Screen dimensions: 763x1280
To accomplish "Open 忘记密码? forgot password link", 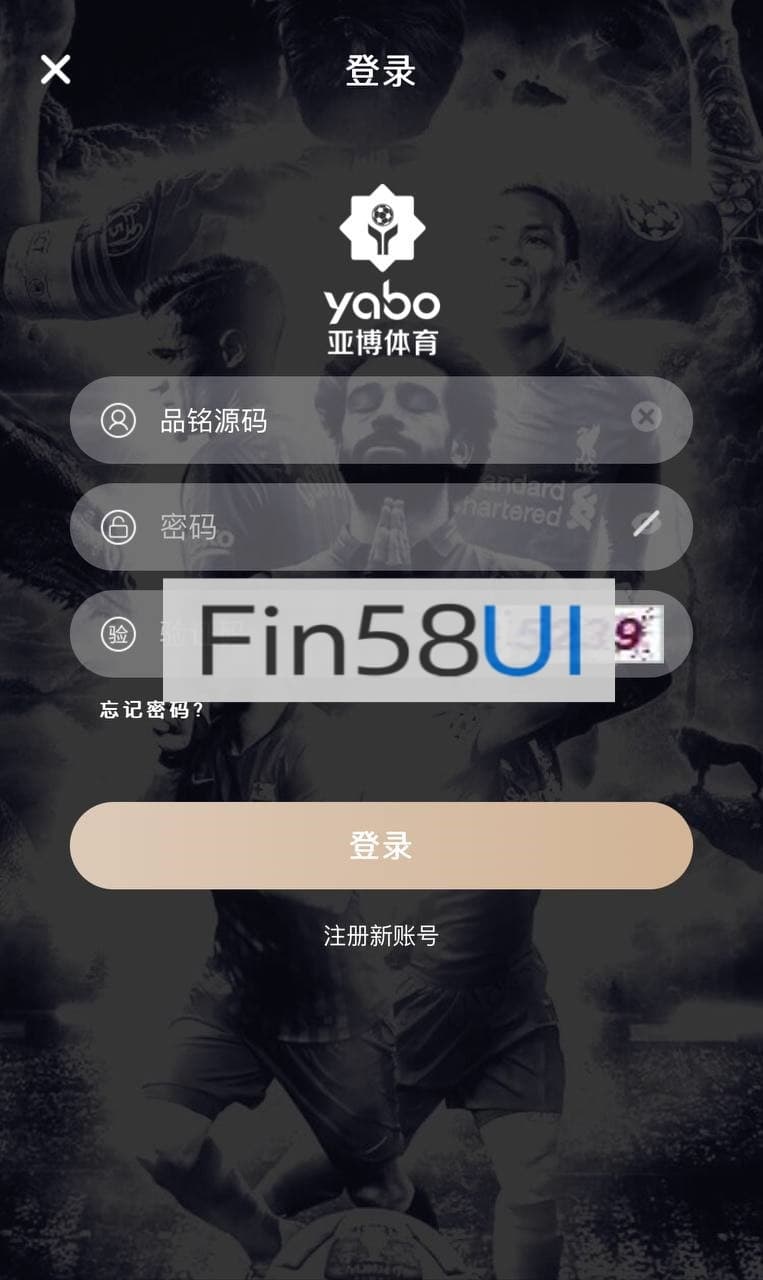I will click(152, 710).
